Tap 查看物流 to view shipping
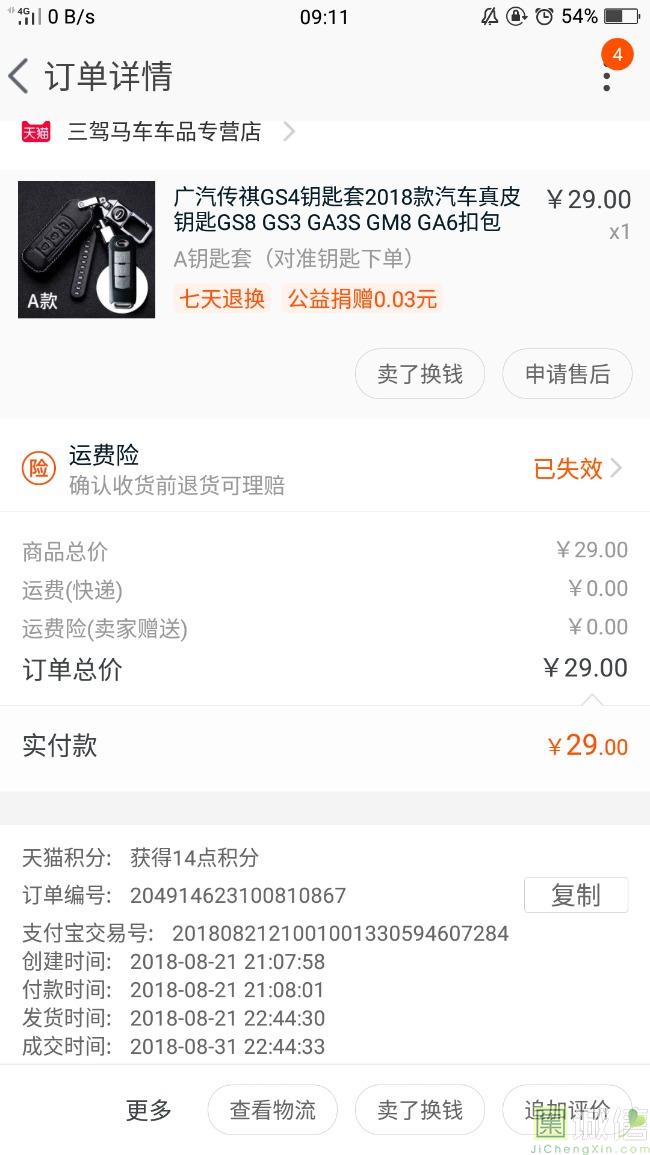This screenshot has height=1155, width=650. pyautogui.click(x=272, y=1110)
